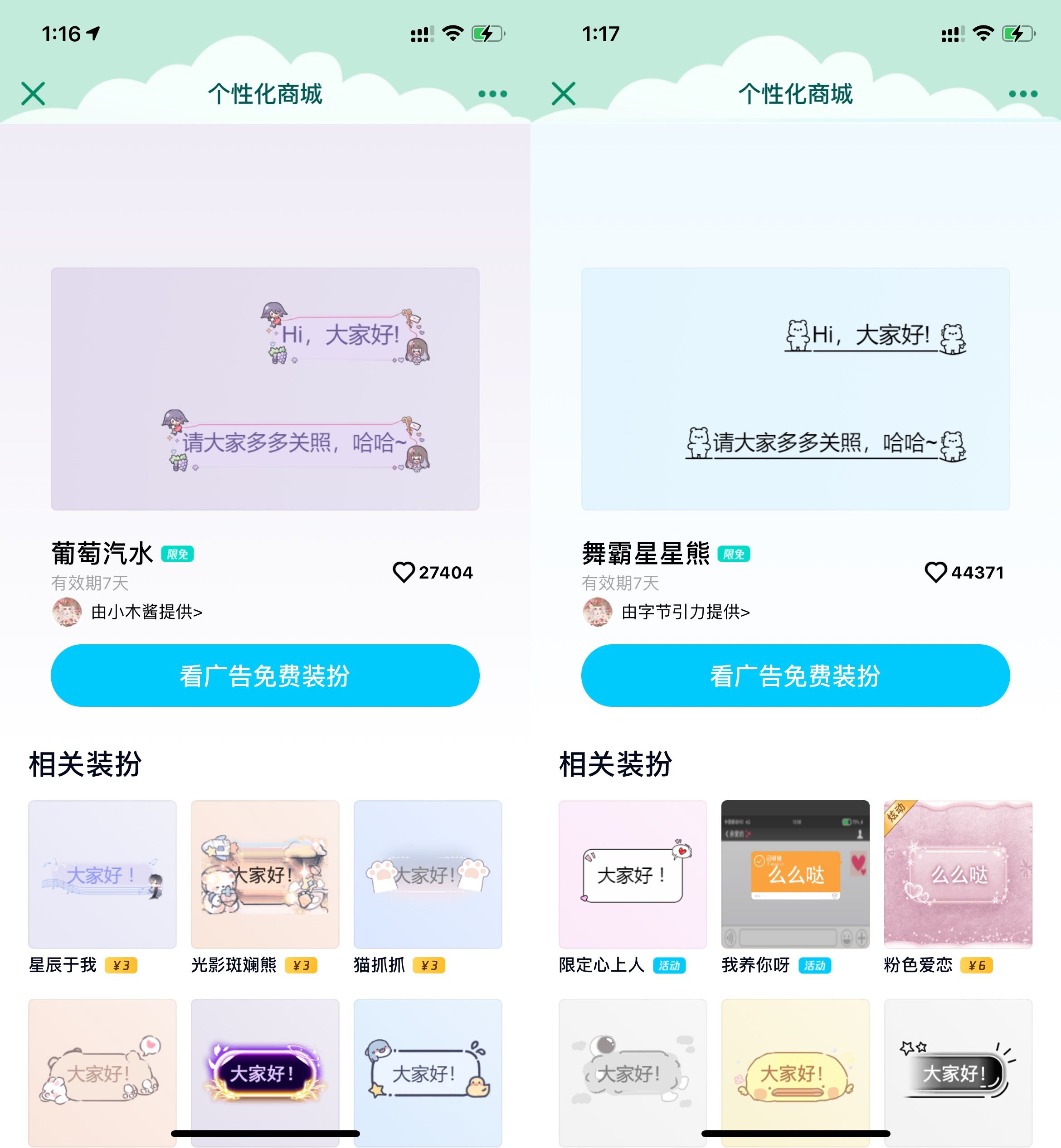Select the 猫抓抓 bubble theme
The height and width of the screenshot is (1148, 1061).
pyautogui.click(x=428, y=874)
